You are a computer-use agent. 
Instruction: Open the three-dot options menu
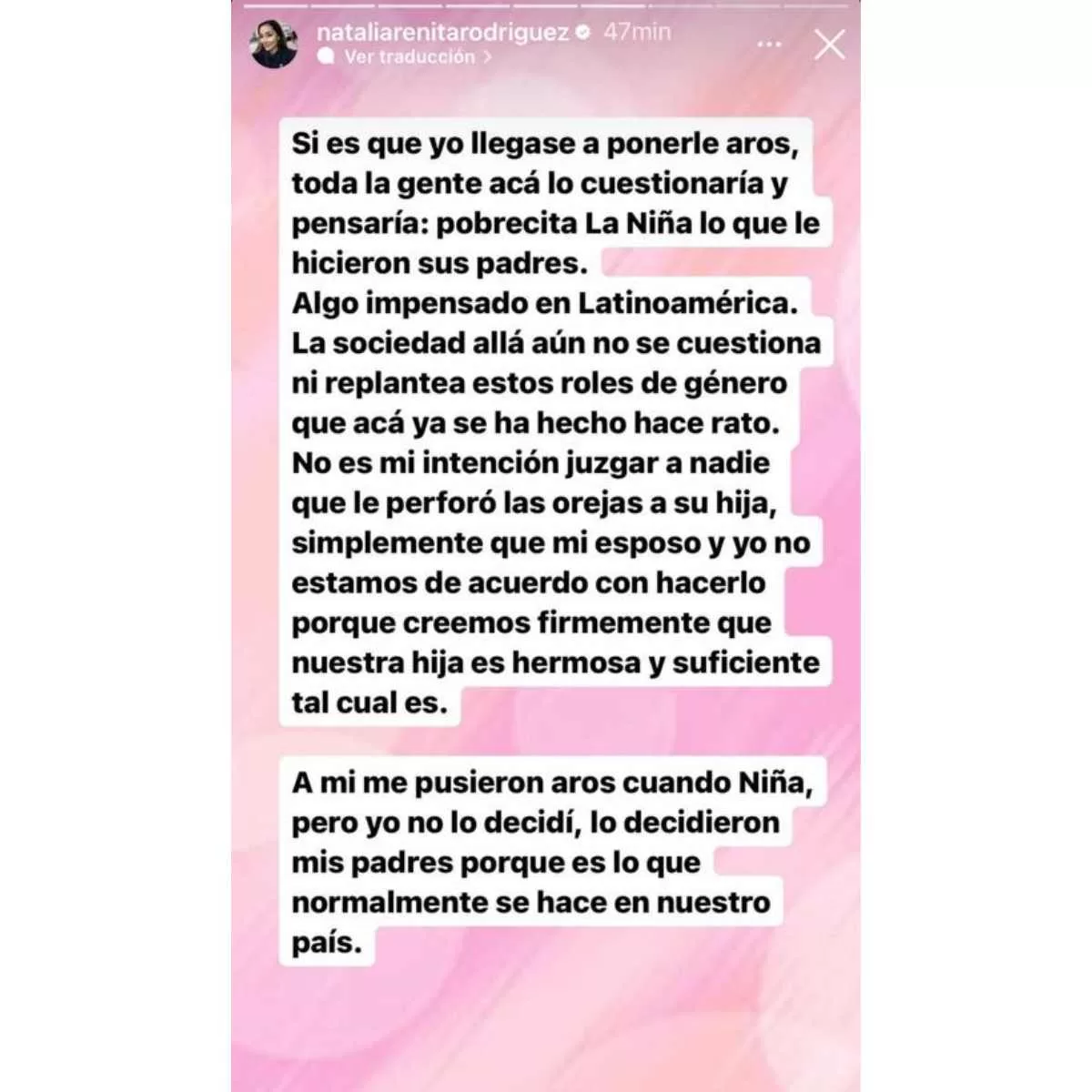[x=770, y=44]
